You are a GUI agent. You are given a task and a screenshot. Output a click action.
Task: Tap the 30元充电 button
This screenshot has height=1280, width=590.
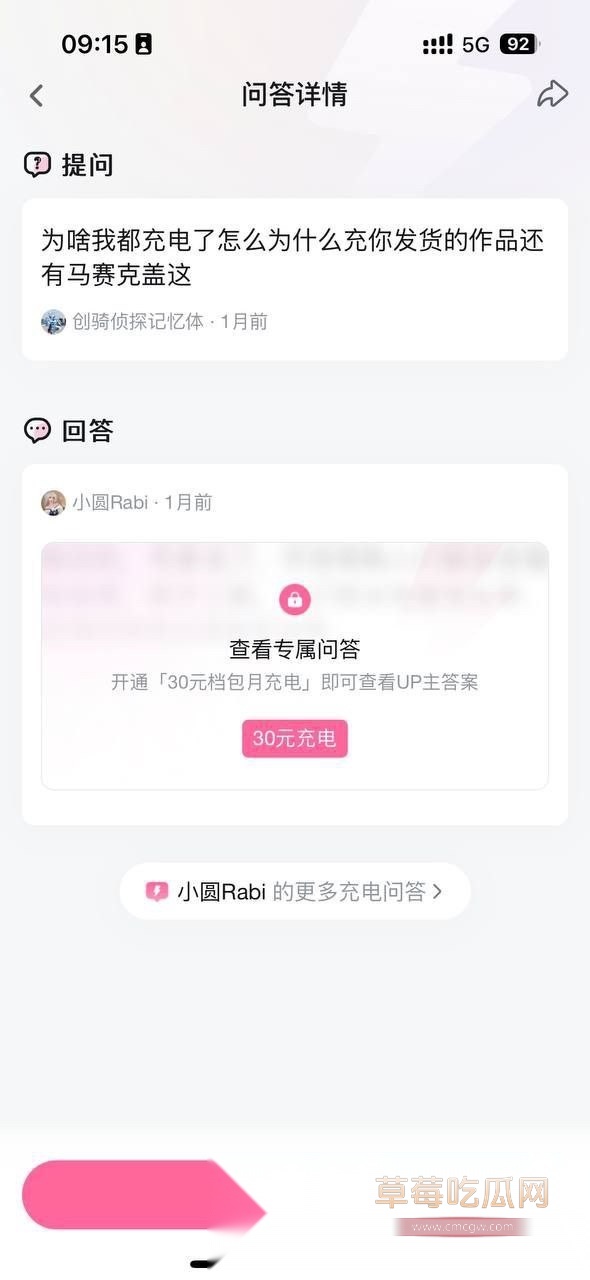tap(294, 739)
